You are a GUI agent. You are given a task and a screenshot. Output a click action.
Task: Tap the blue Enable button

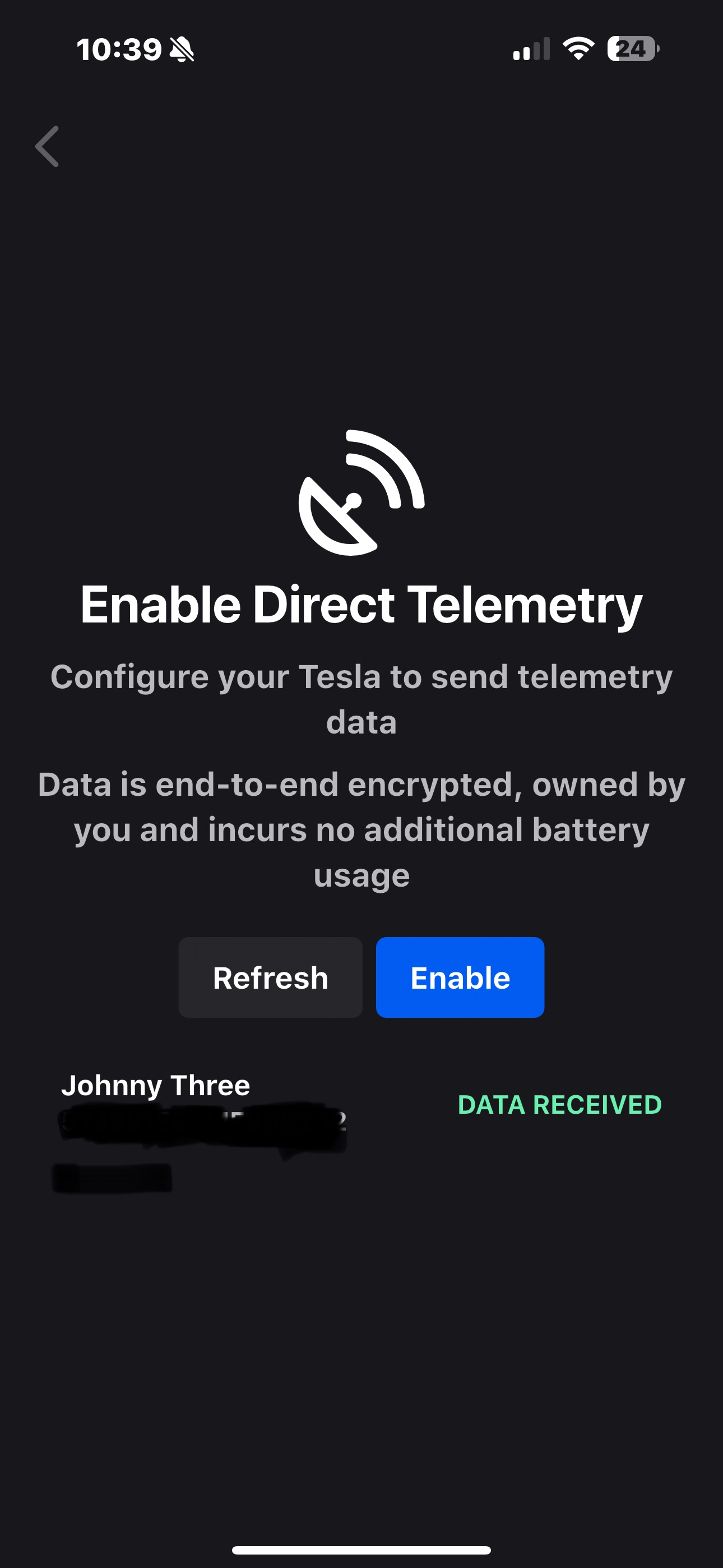coord(460,977)
